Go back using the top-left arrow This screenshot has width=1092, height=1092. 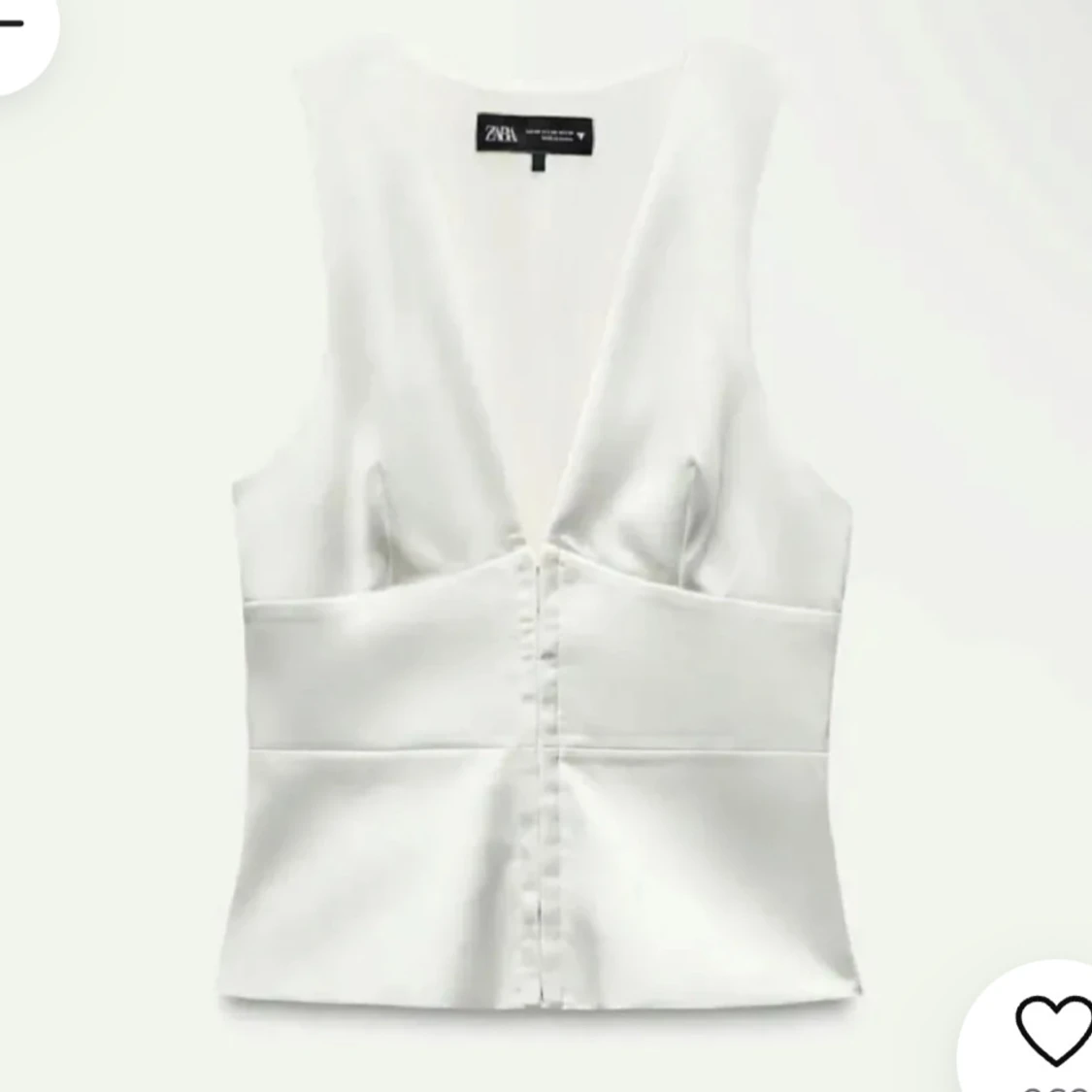tap(12, 25)
